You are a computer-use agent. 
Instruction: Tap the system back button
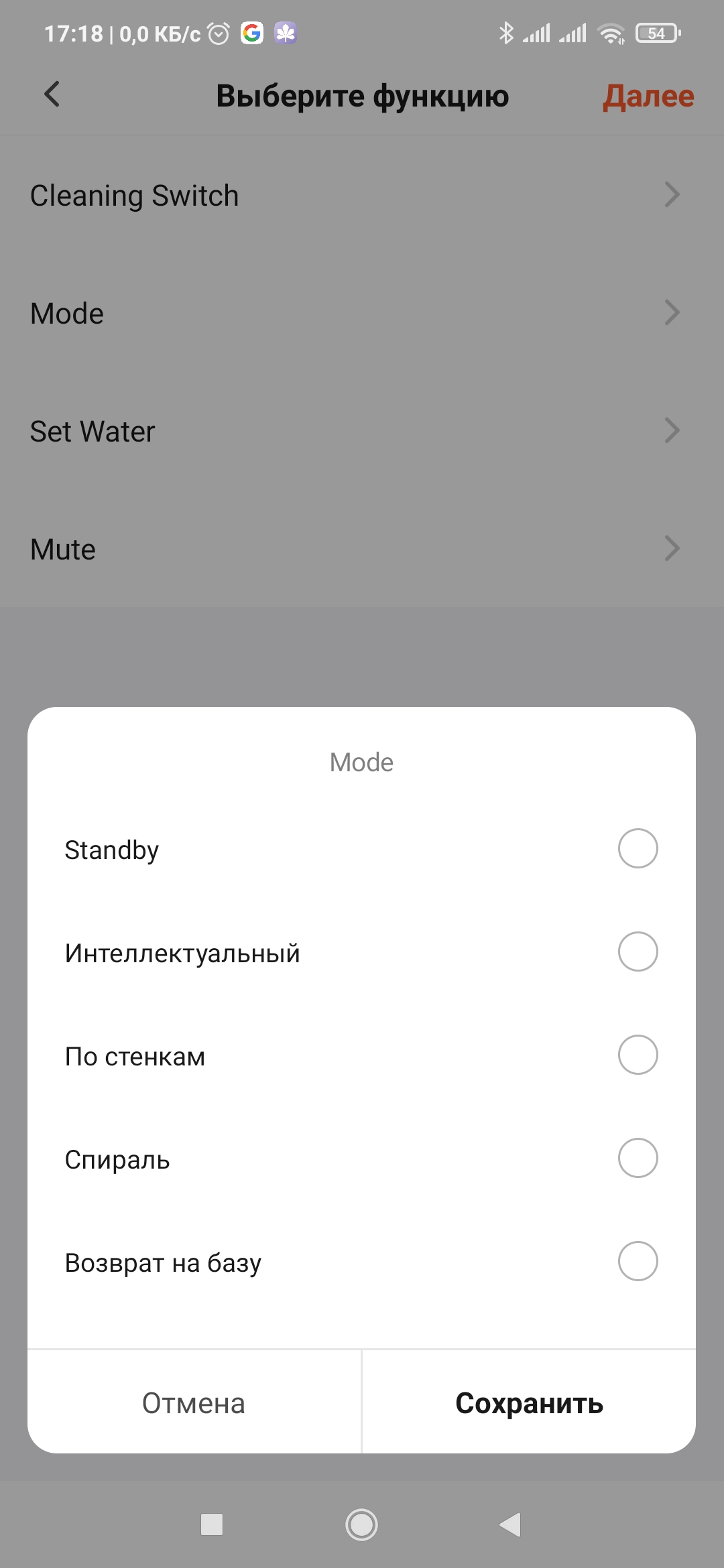[x=511, y=1525]
